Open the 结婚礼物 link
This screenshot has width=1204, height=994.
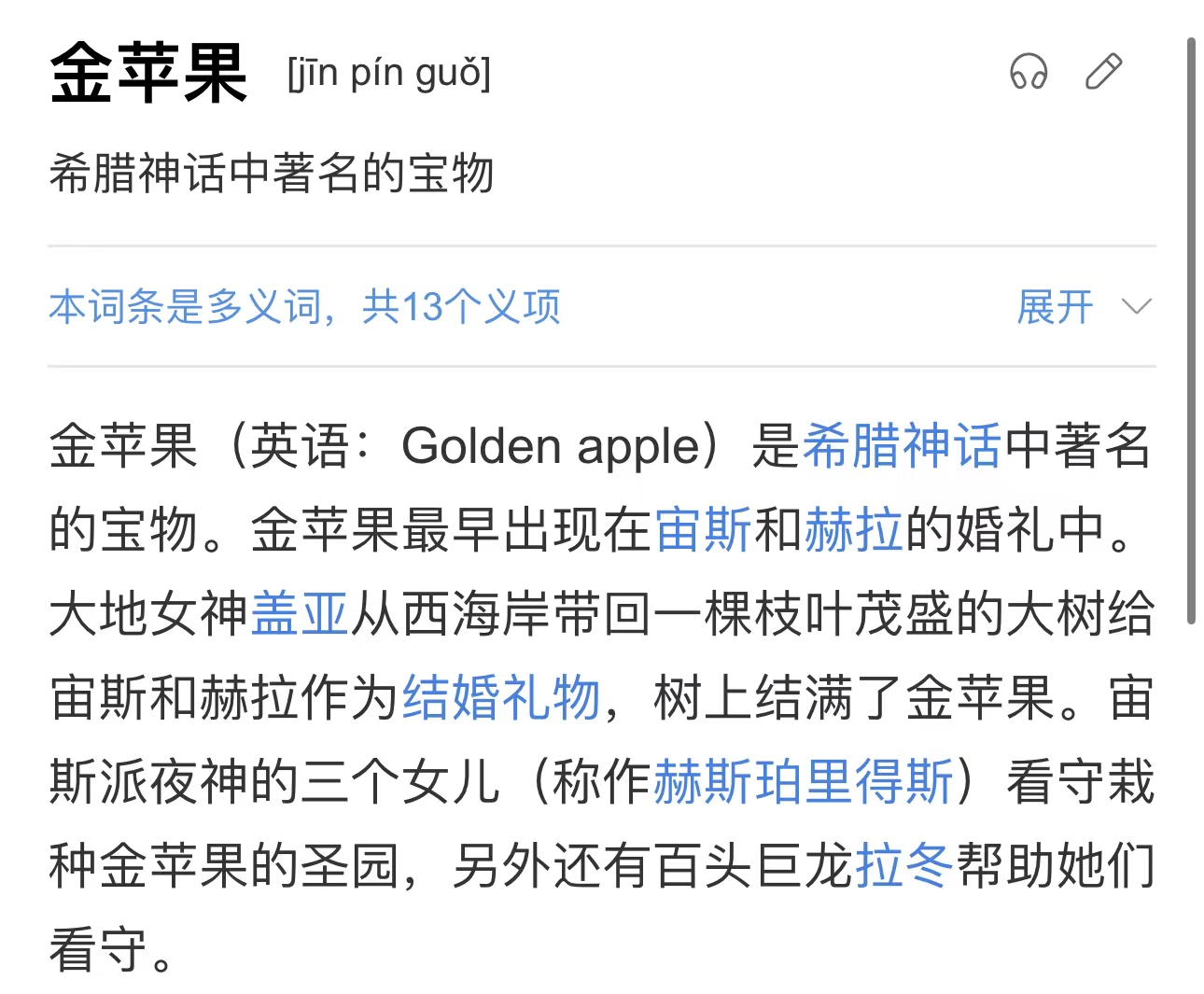pos(500,697)
